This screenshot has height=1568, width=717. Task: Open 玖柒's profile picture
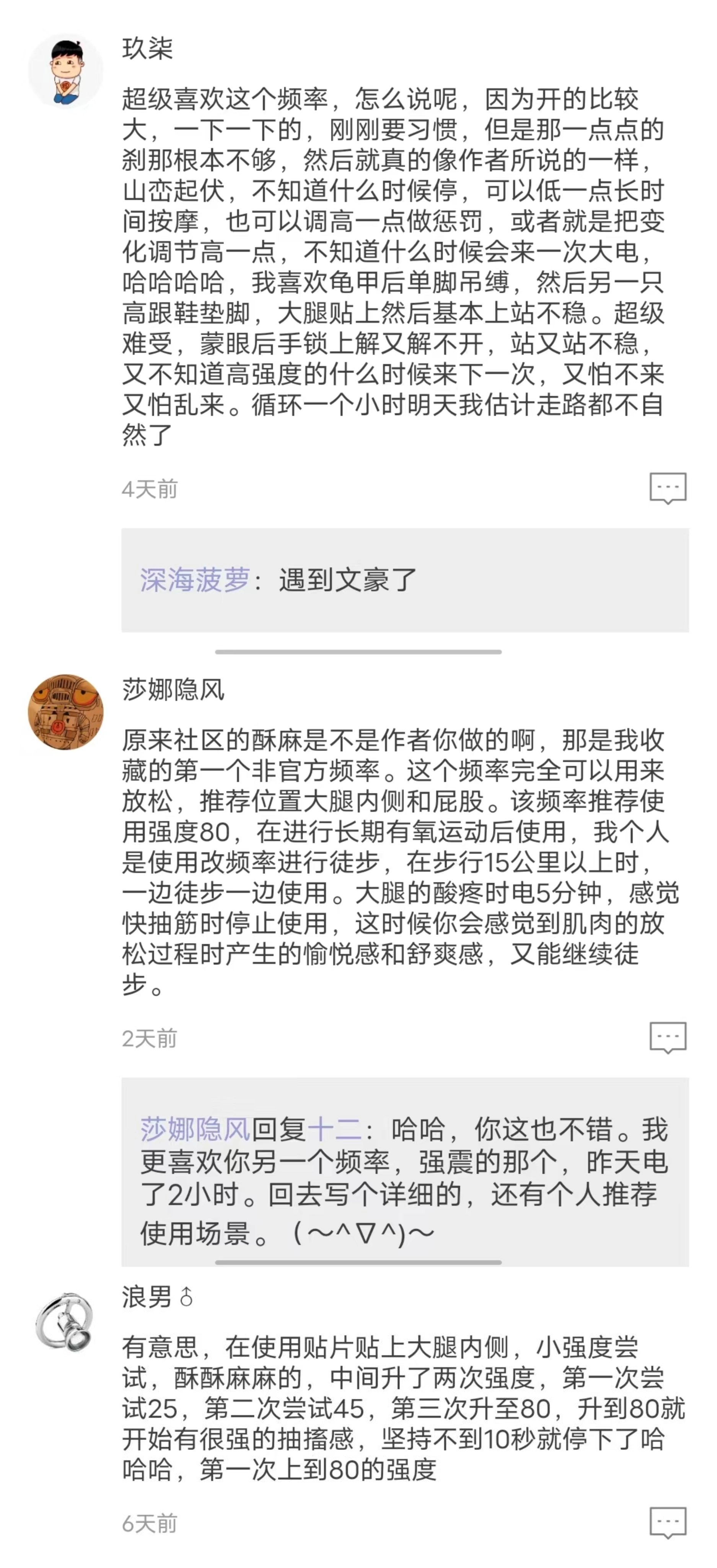point(66,70)
